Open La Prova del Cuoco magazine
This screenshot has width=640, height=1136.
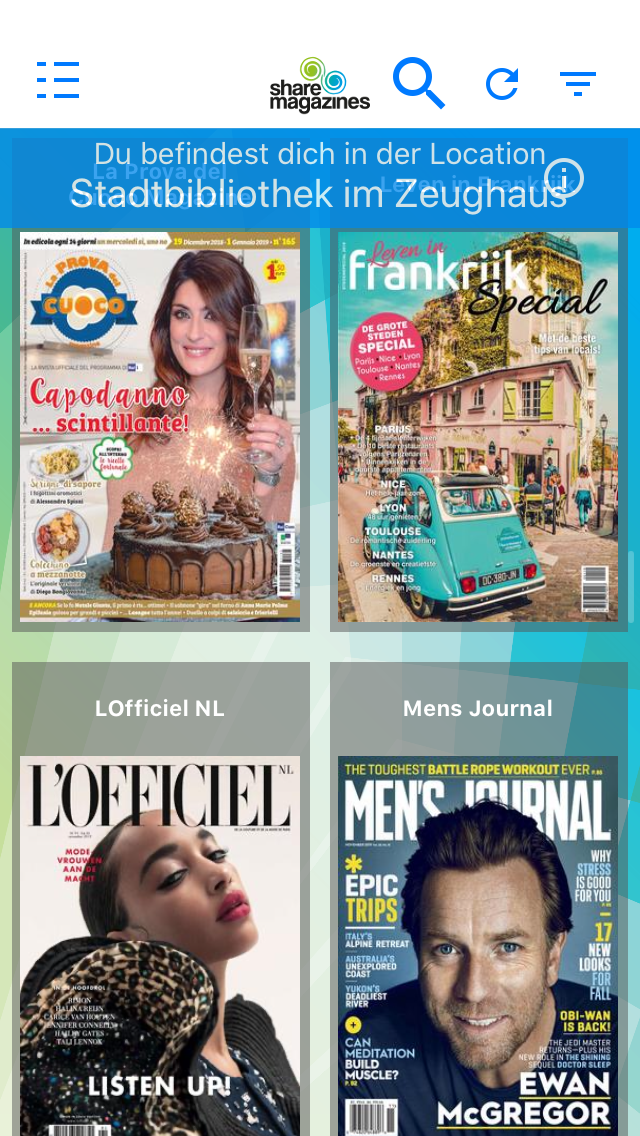(x=160, y=427)
